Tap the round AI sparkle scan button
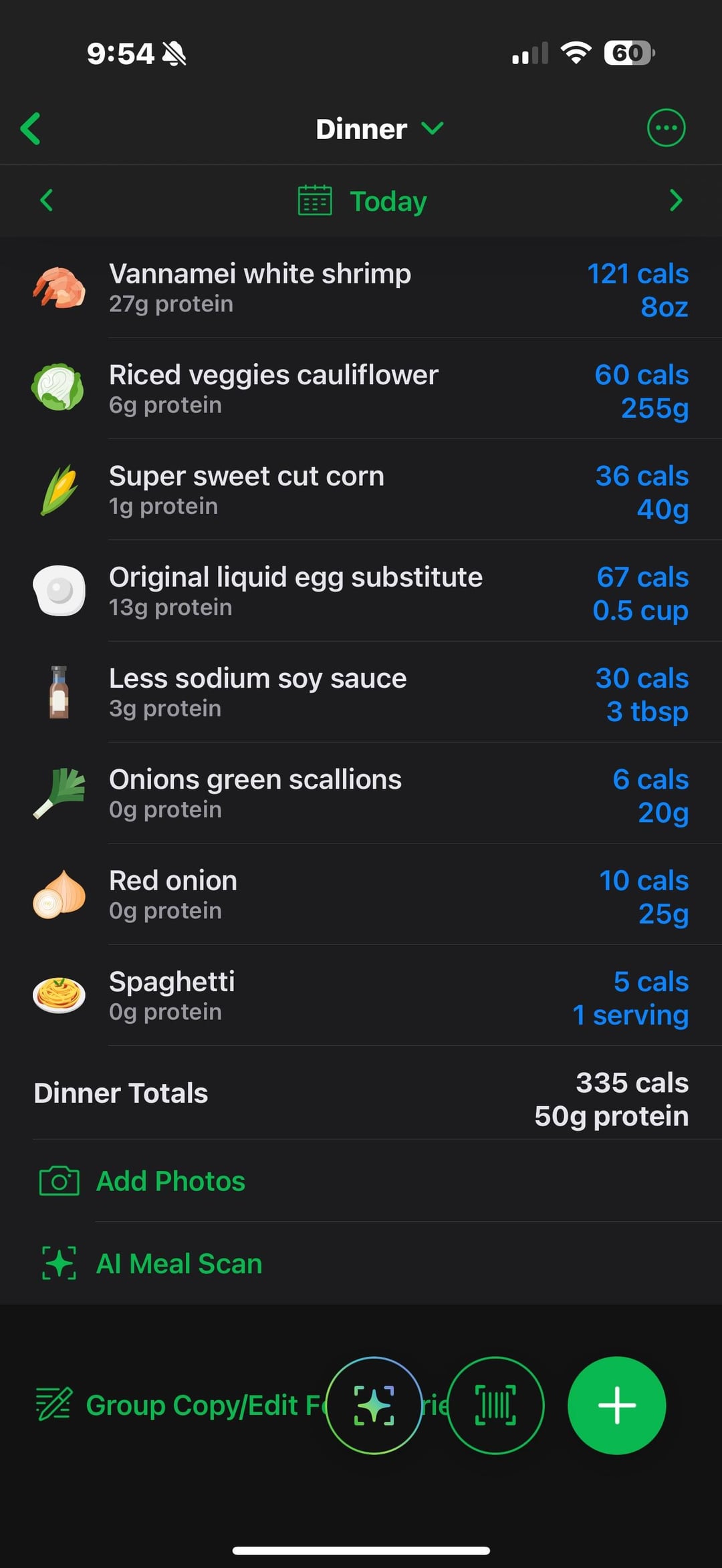The image size is (722, 1568). tap(374, 1405)
